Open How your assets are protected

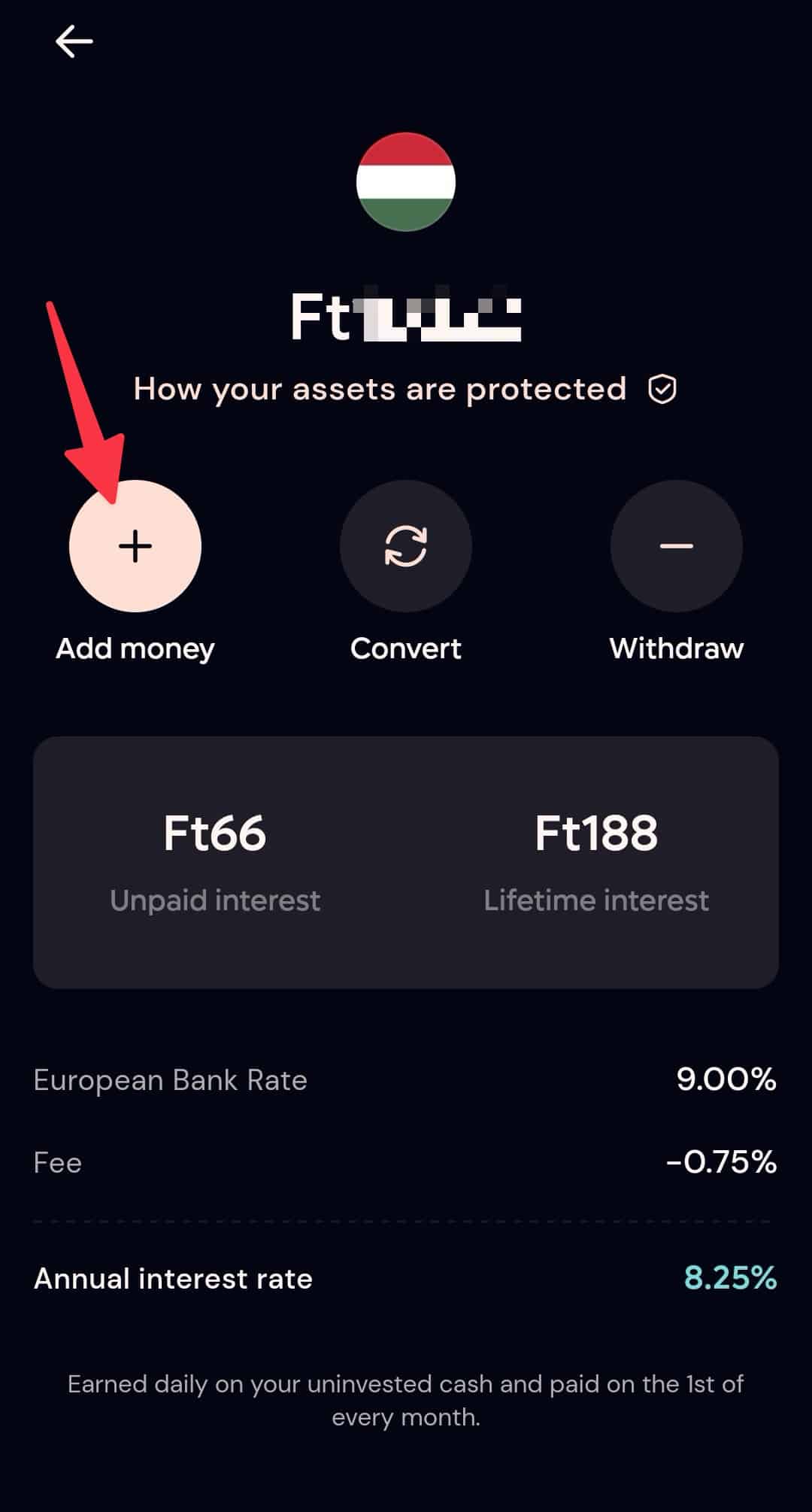(404, 390)
